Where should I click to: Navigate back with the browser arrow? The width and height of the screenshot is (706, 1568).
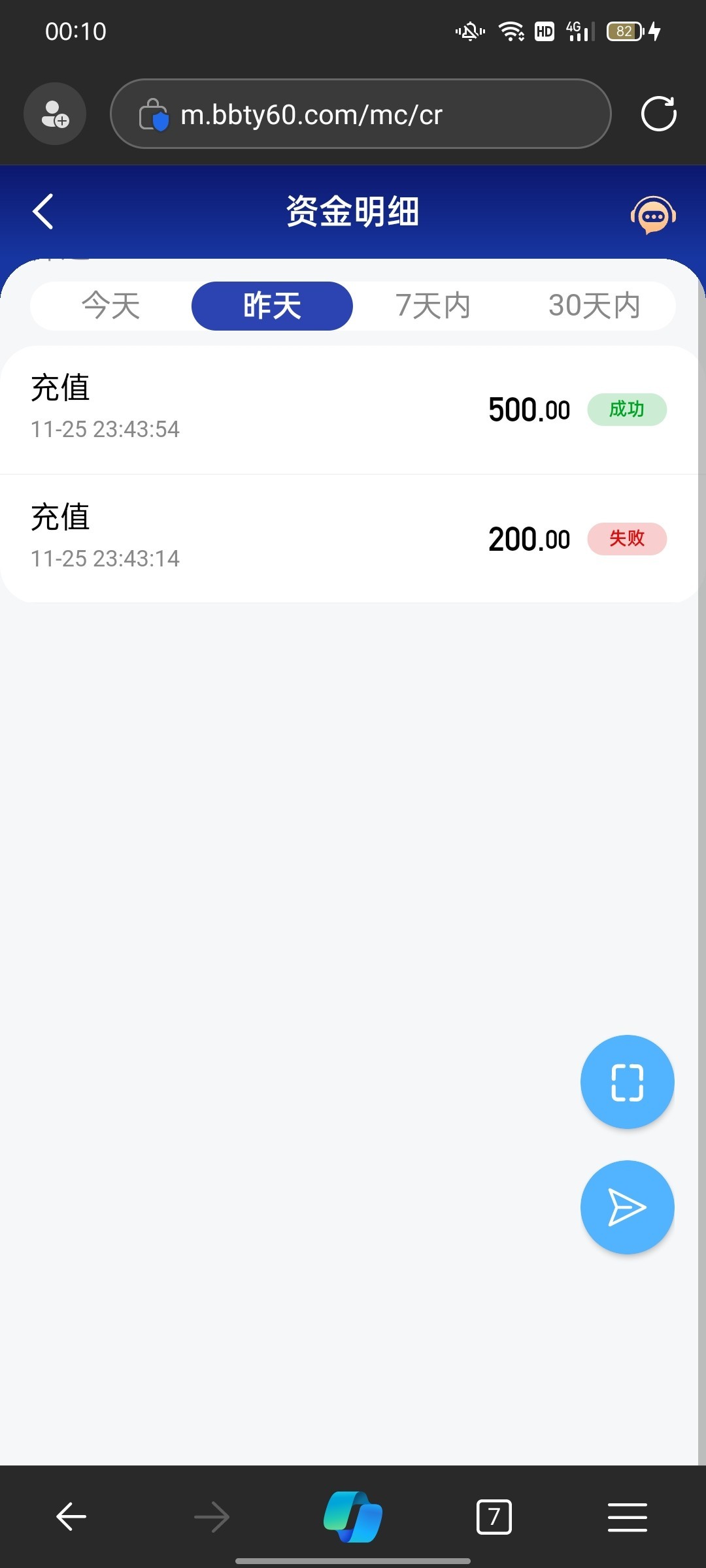(71, 1516)
